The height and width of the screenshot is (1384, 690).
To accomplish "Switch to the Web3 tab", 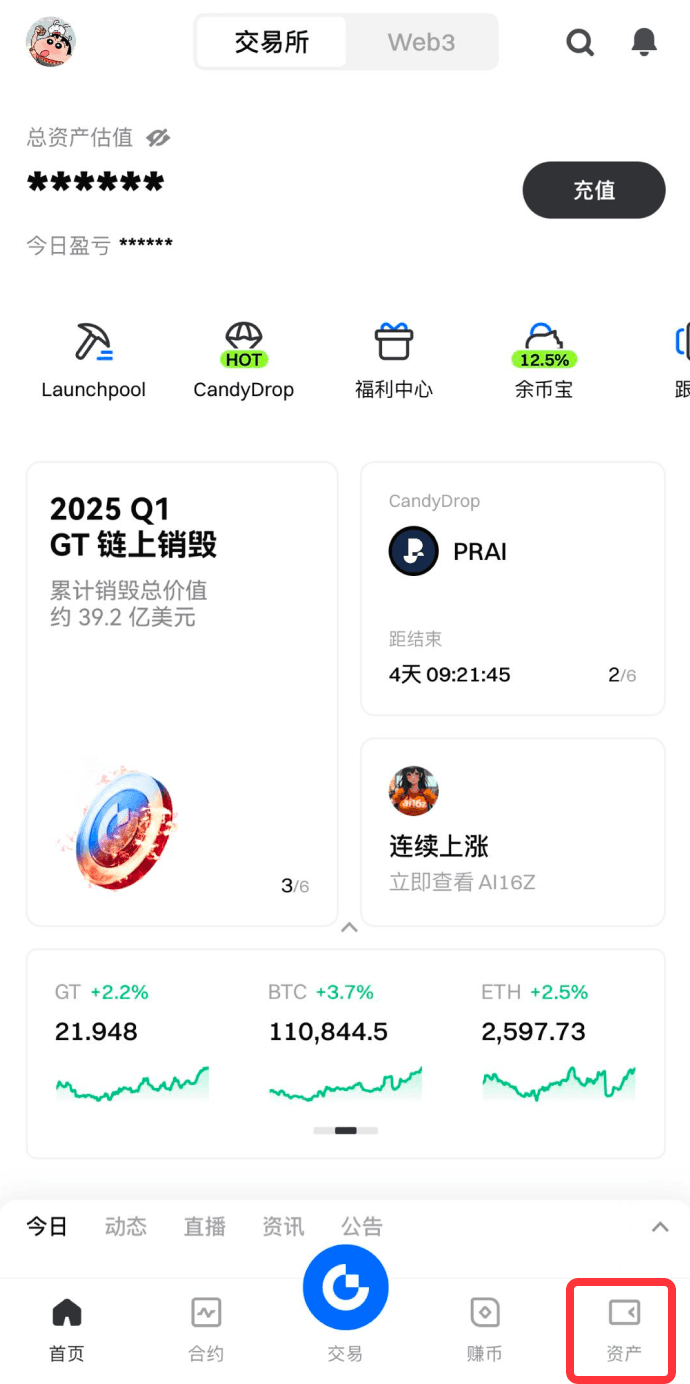I will click(421, 42).
